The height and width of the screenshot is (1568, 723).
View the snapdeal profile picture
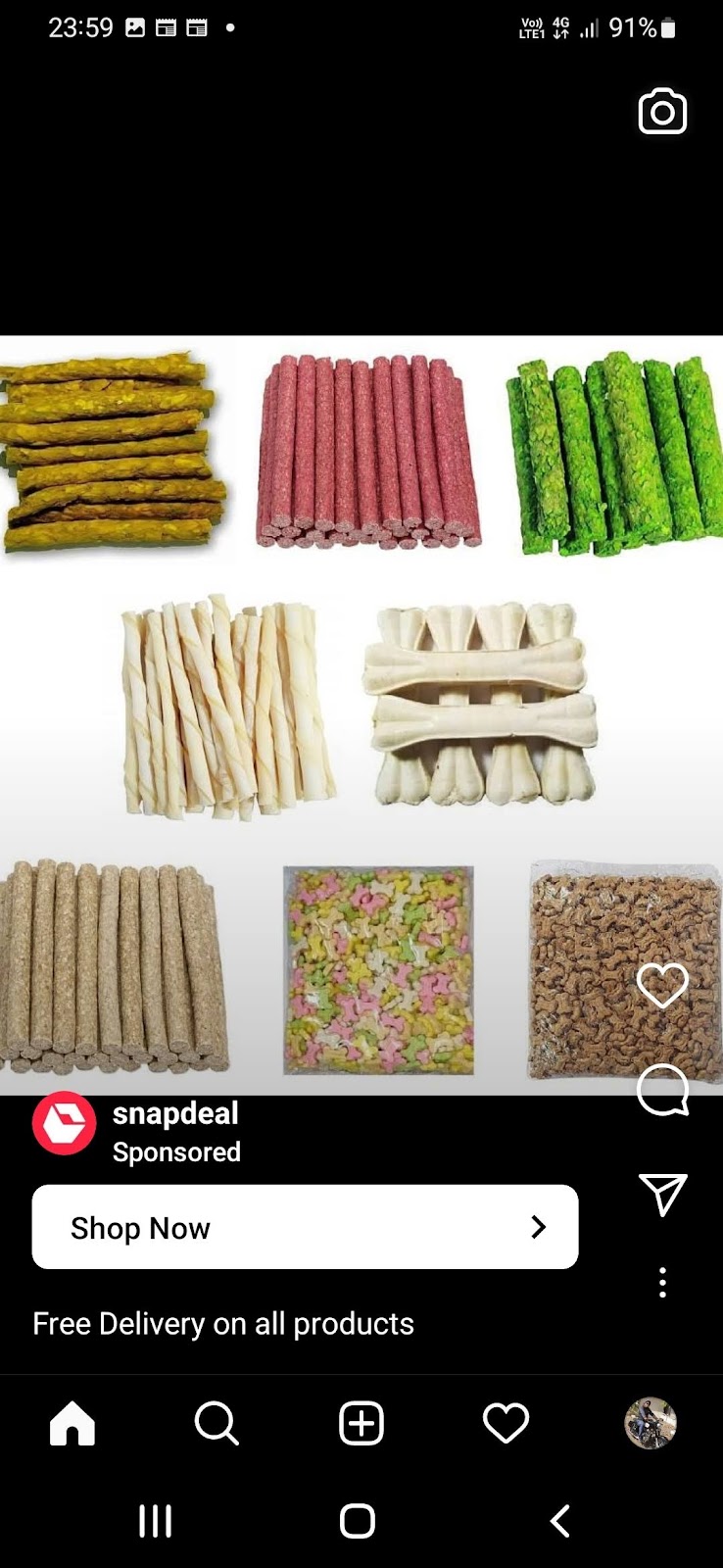[64, 1123]
